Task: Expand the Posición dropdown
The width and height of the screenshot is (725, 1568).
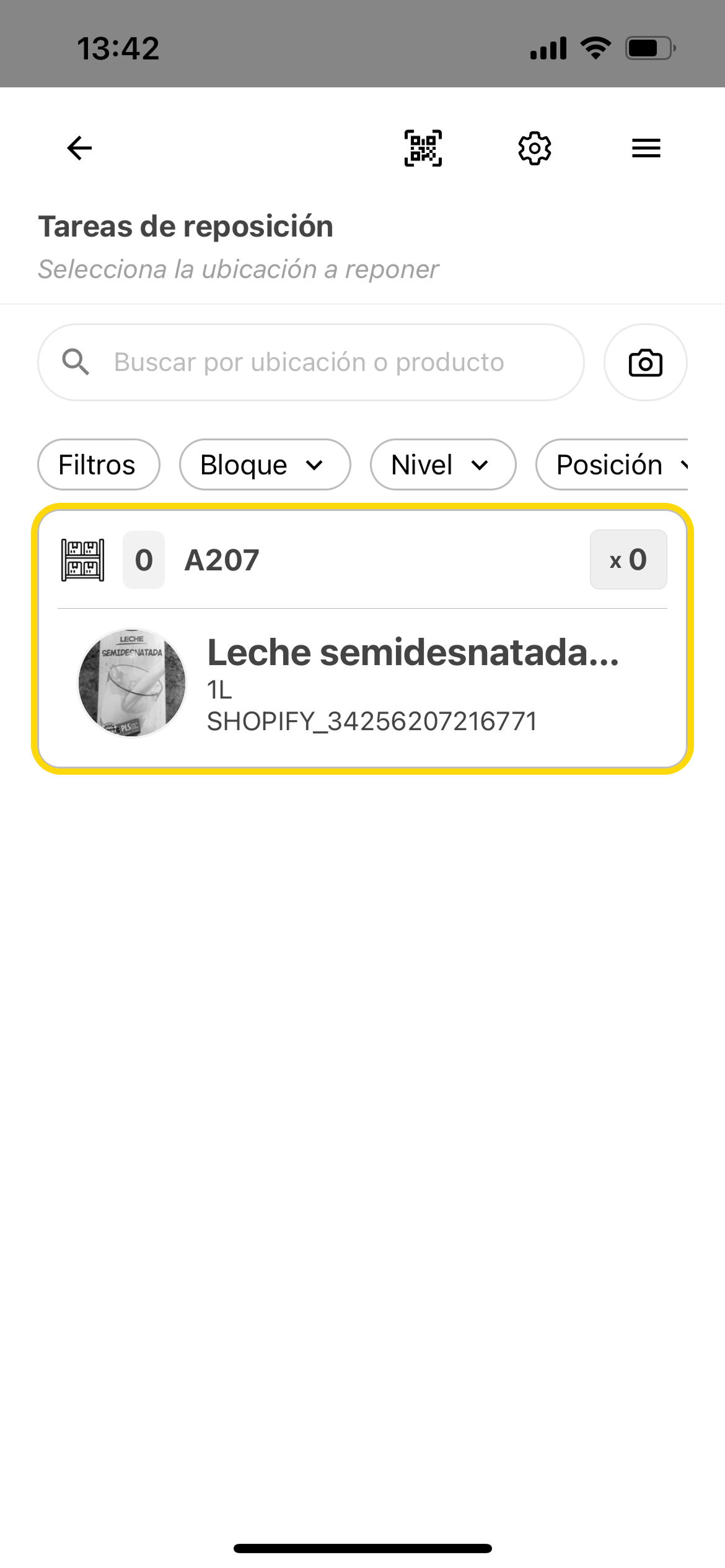Action: click(613, 464)
